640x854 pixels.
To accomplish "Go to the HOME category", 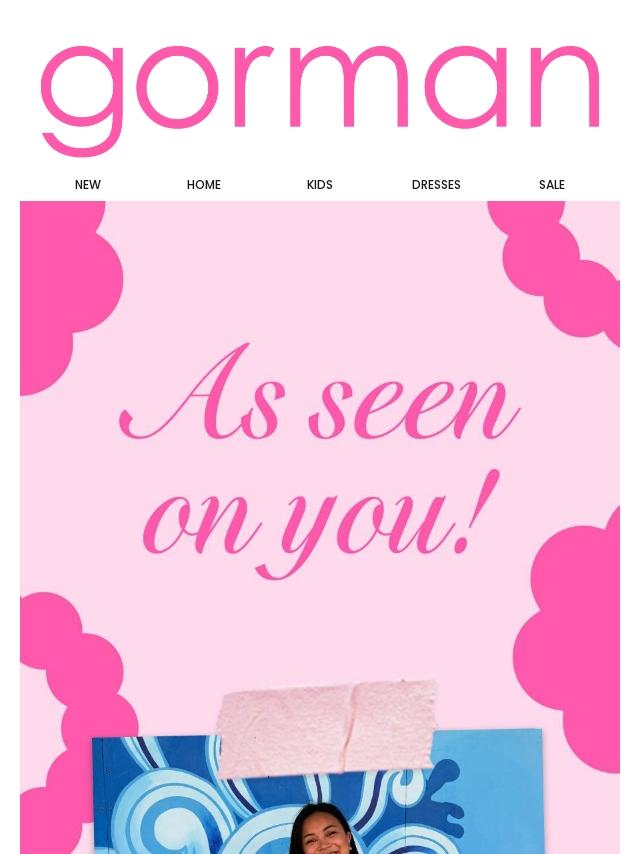I will coord(204,185).
